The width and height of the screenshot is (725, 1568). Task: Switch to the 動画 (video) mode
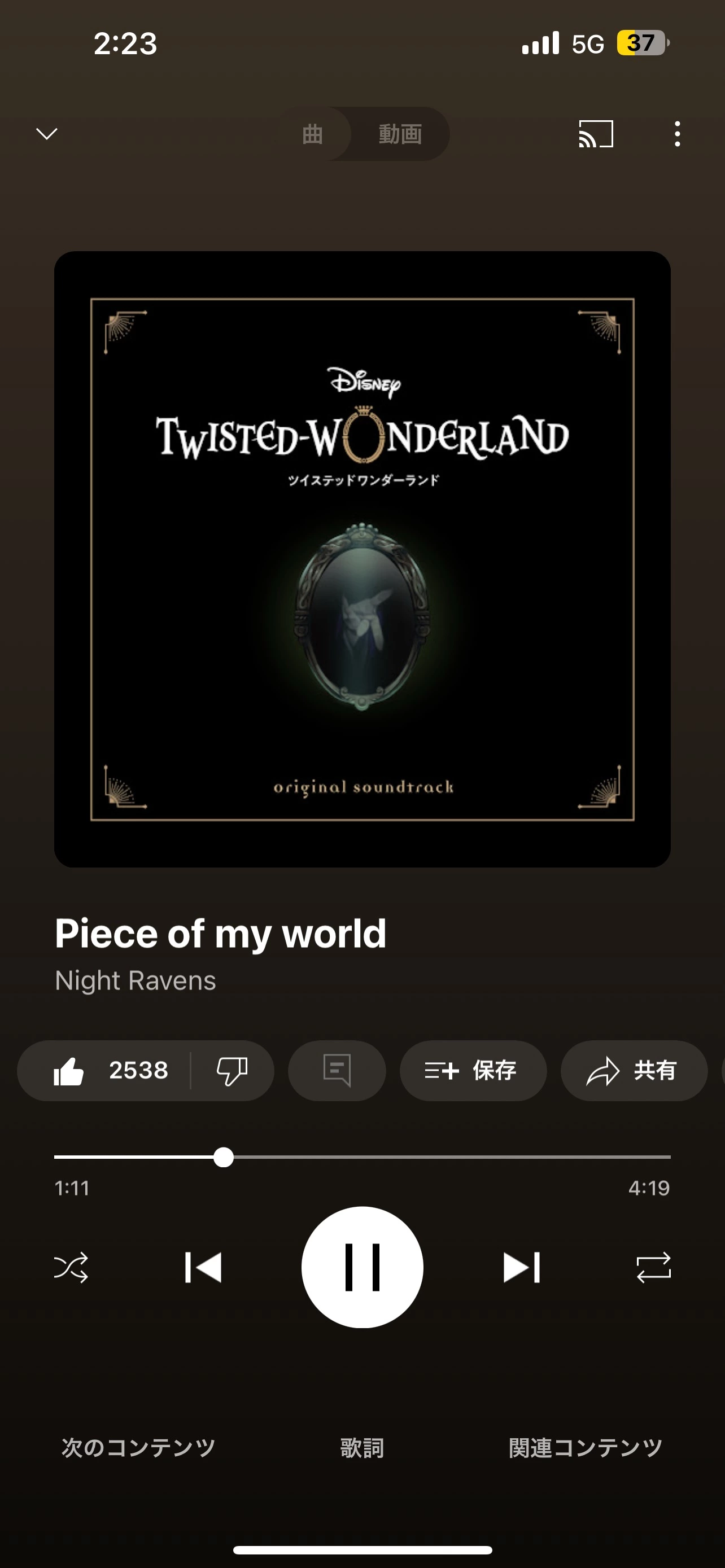400,134
